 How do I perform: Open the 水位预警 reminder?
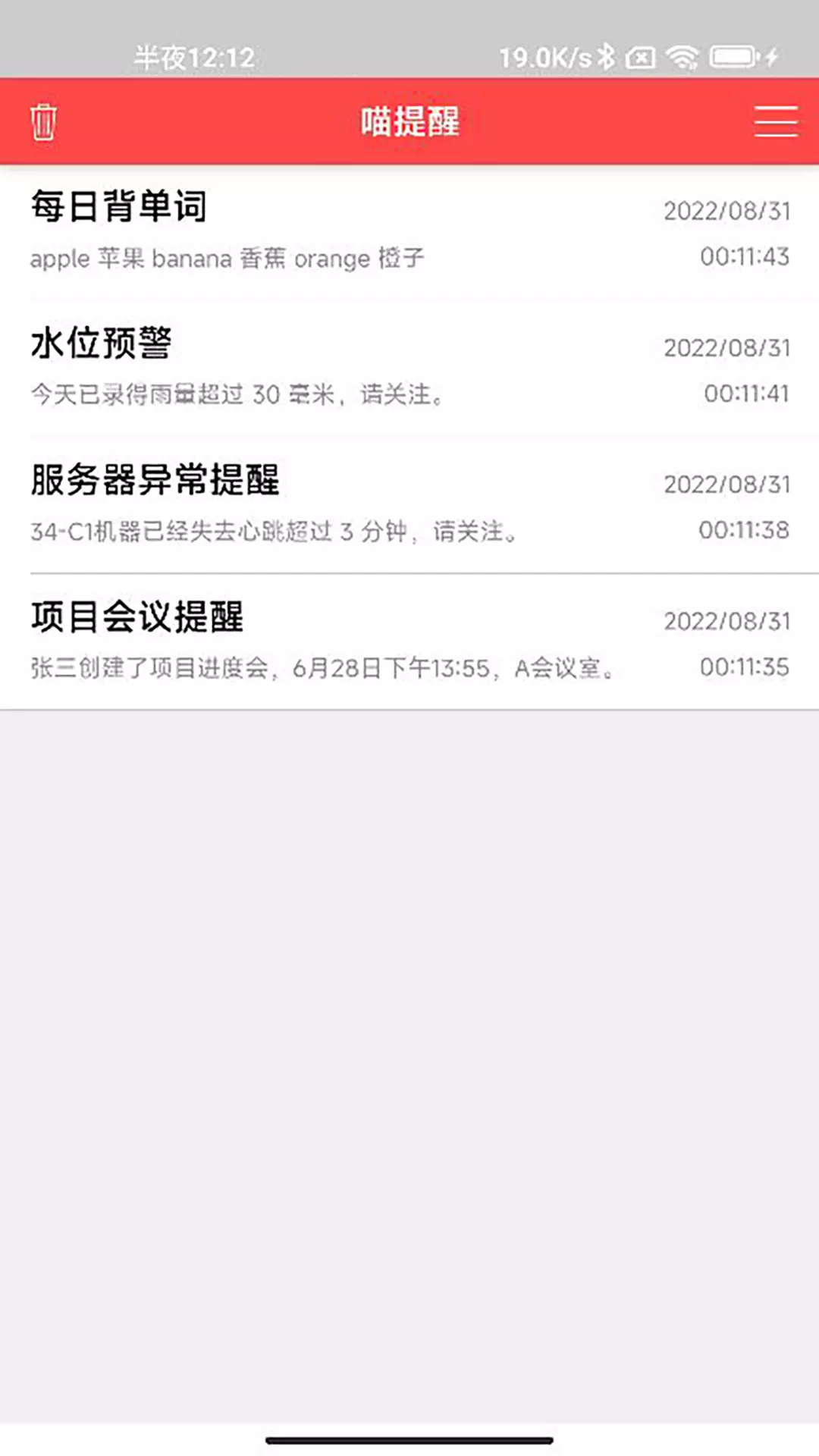[x=409, y=368]
